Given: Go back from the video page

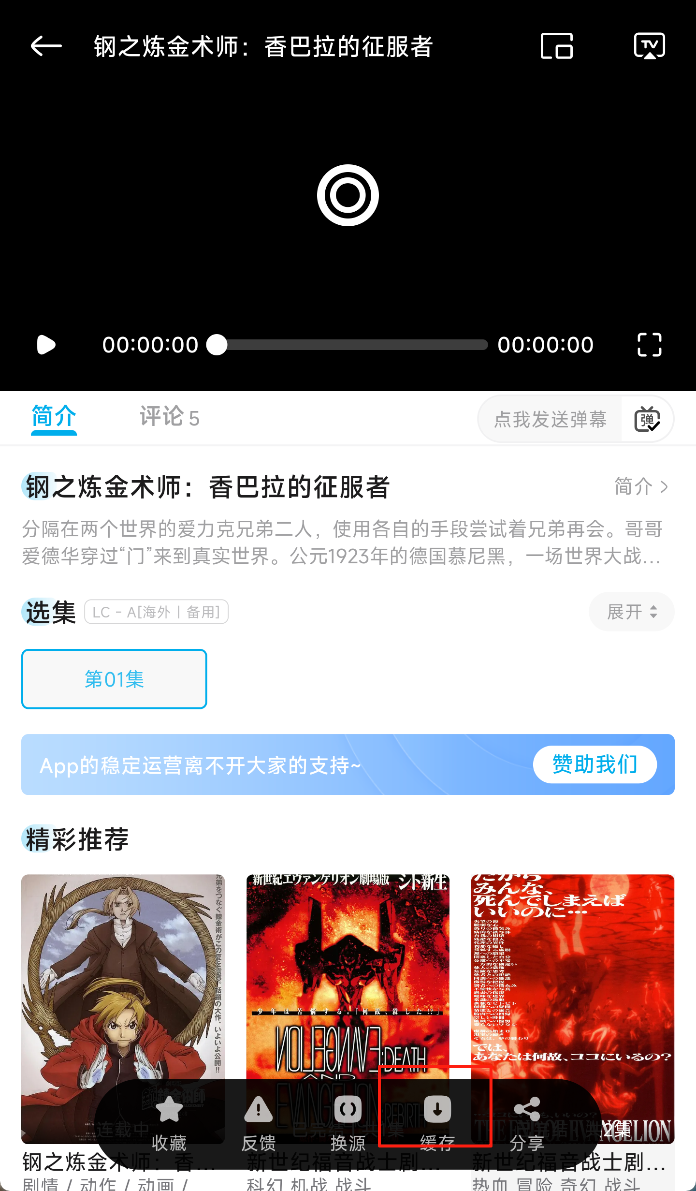Looking at the screenshot, I should (46, 46).
